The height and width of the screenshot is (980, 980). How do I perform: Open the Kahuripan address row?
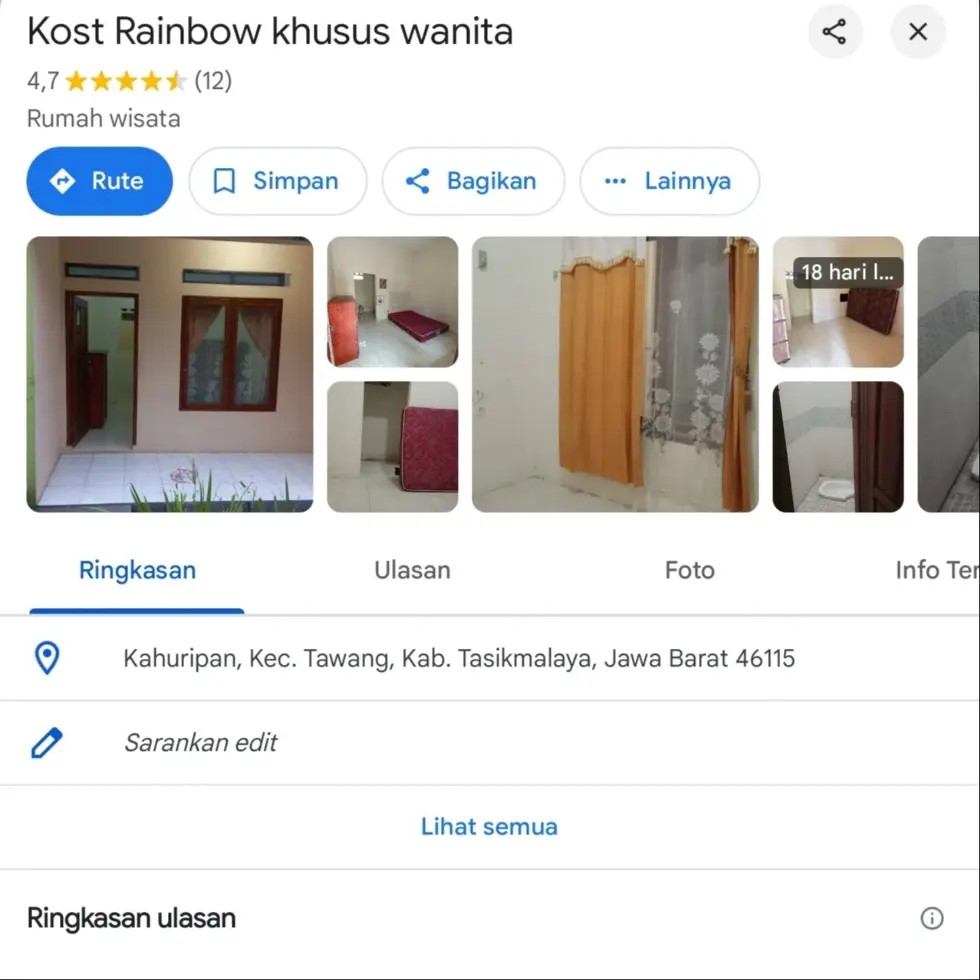(x=458, y=659)
